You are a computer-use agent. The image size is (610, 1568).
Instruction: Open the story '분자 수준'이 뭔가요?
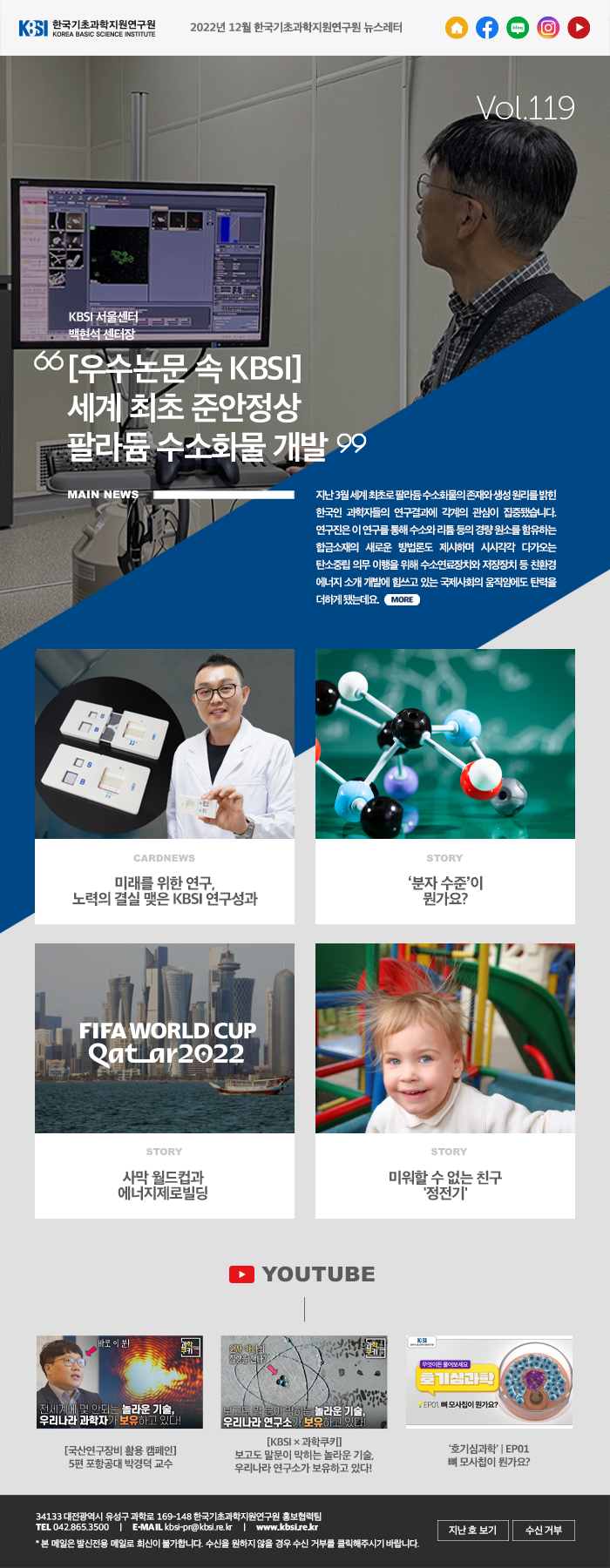[445, 786]
